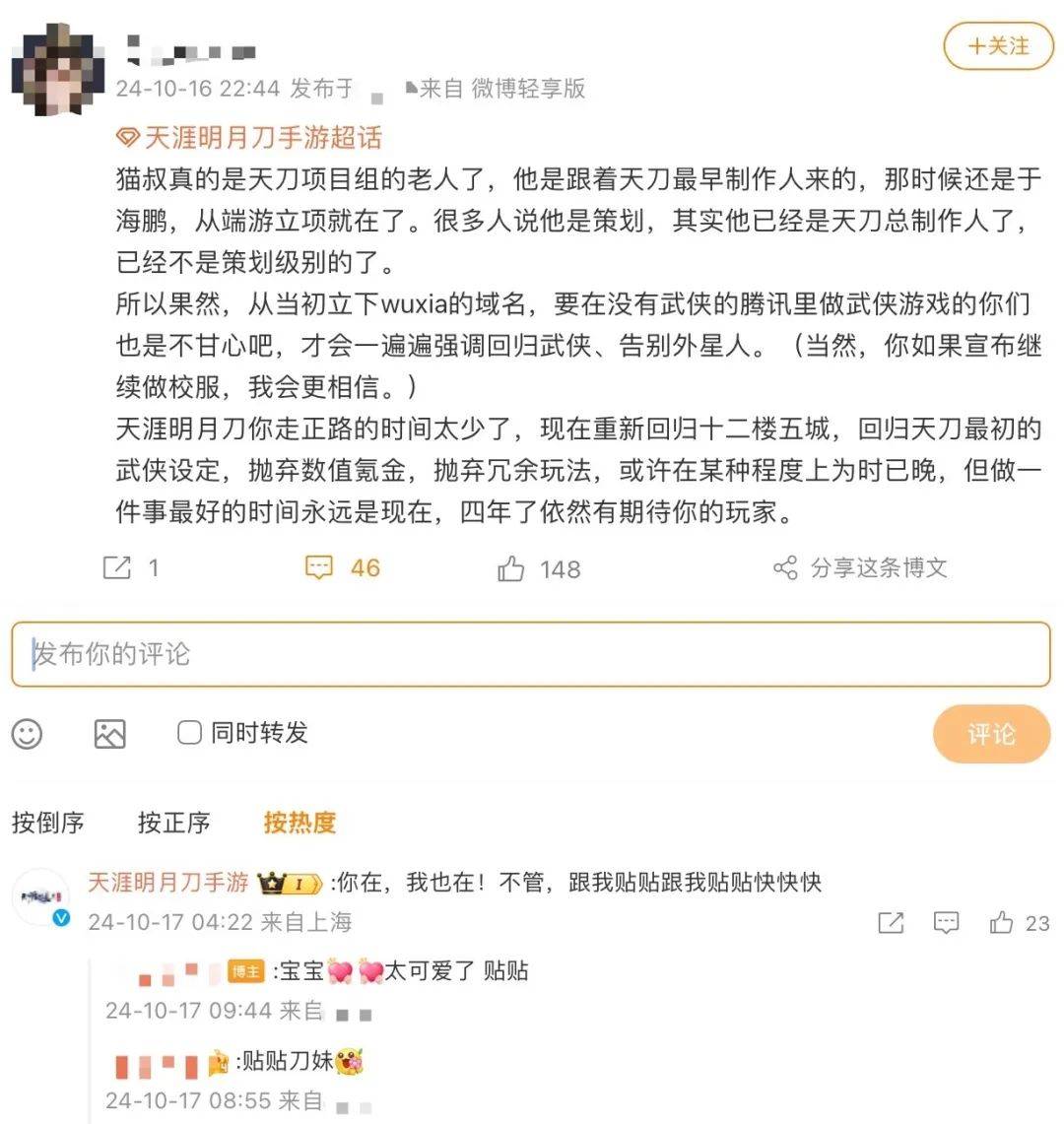The image size is (1064, 1124).
Task: Check the 同时转发 checkbox
Action: click(189, 732)
